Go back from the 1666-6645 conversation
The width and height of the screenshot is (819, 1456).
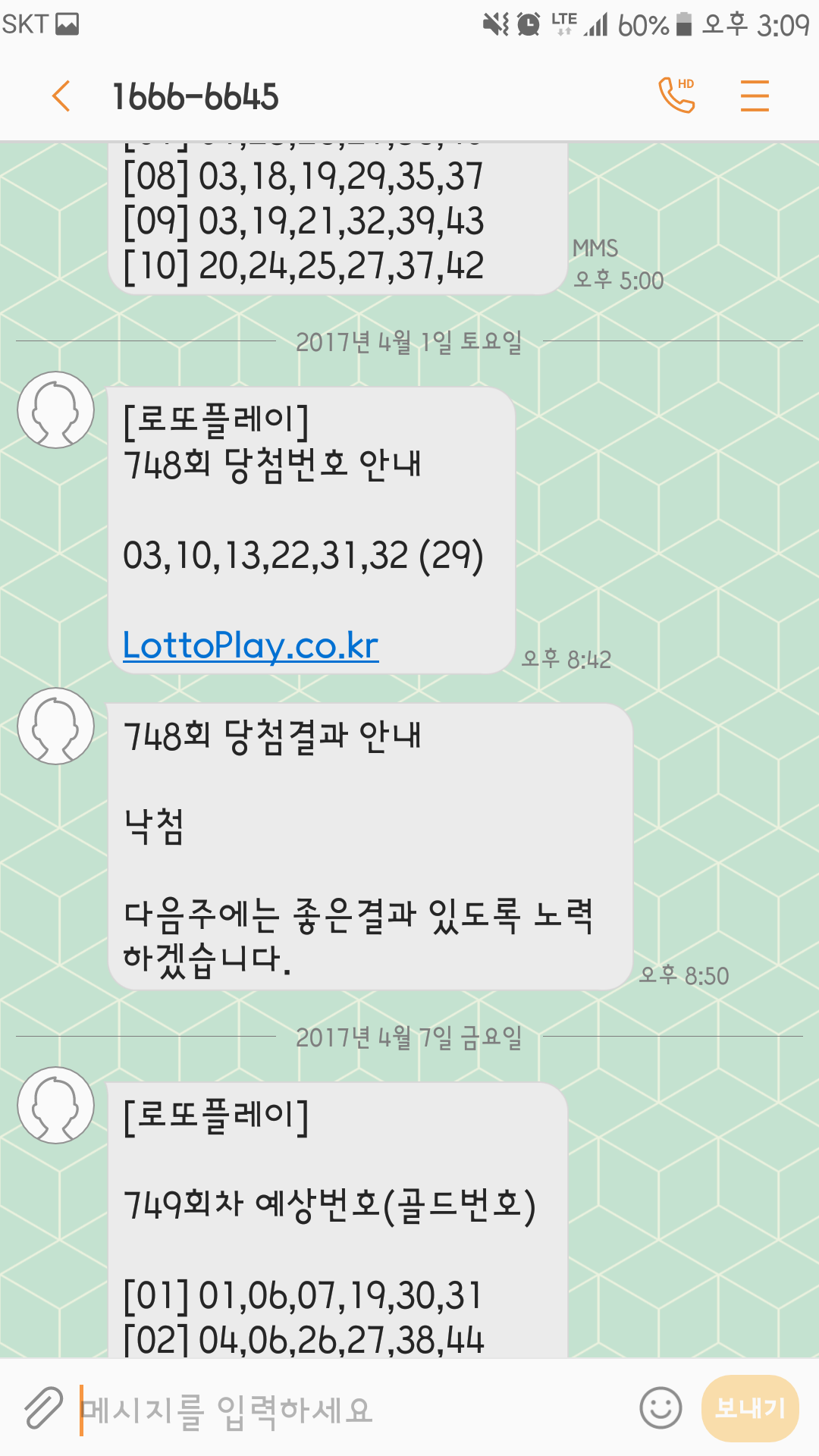click(61, 96)
